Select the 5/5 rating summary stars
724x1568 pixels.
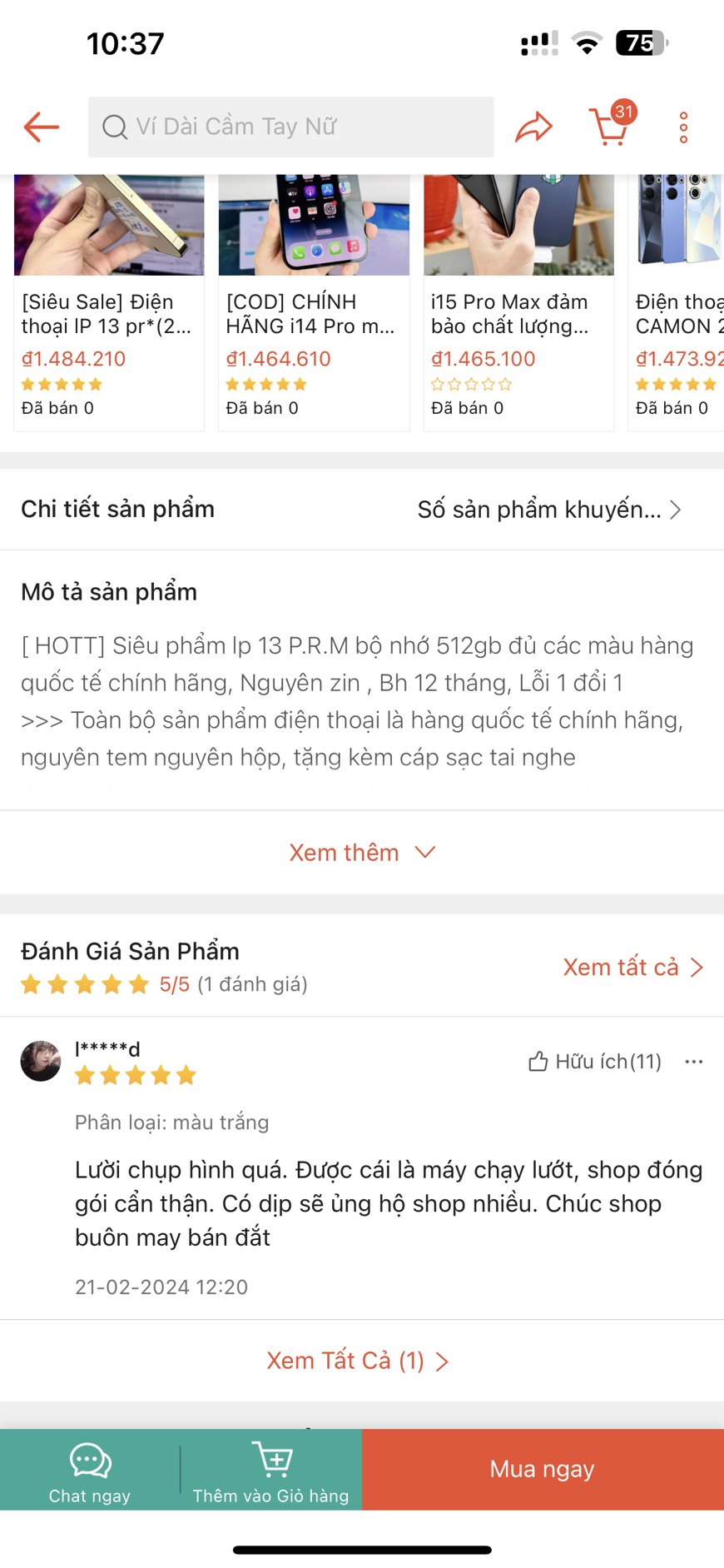click(85, 984)
